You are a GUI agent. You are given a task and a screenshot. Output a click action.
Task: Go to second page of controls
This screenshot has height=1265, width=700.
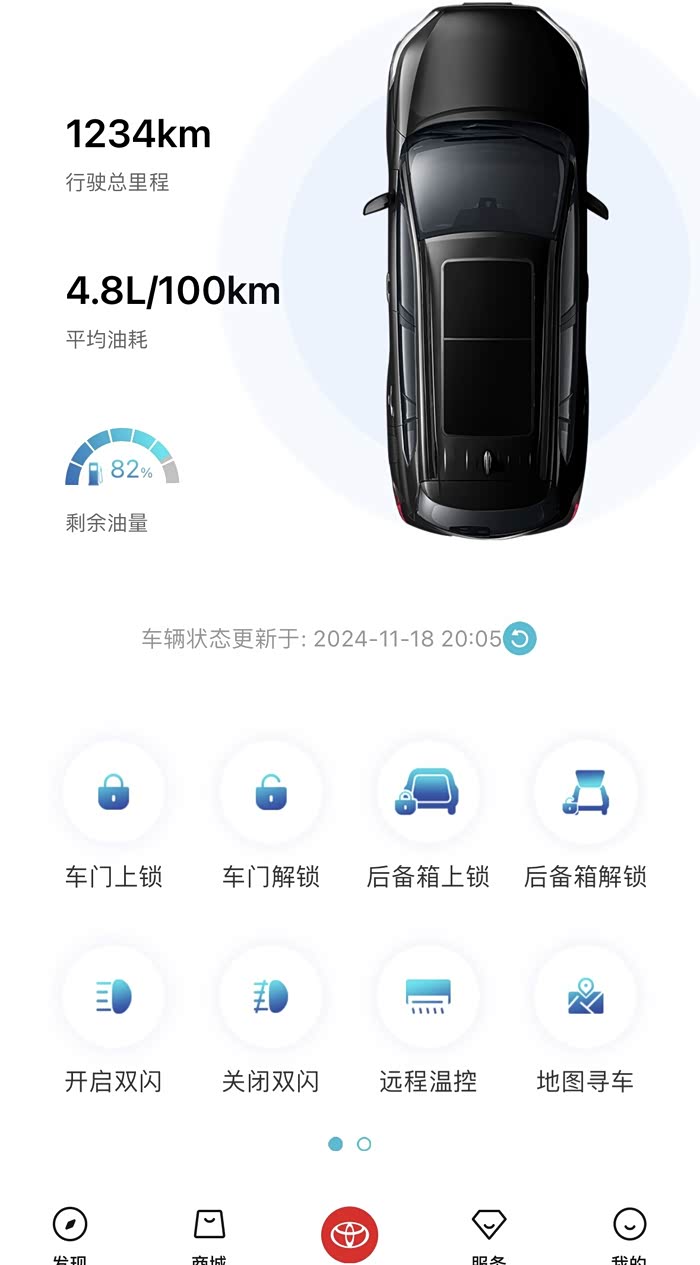click(364, 1143)
